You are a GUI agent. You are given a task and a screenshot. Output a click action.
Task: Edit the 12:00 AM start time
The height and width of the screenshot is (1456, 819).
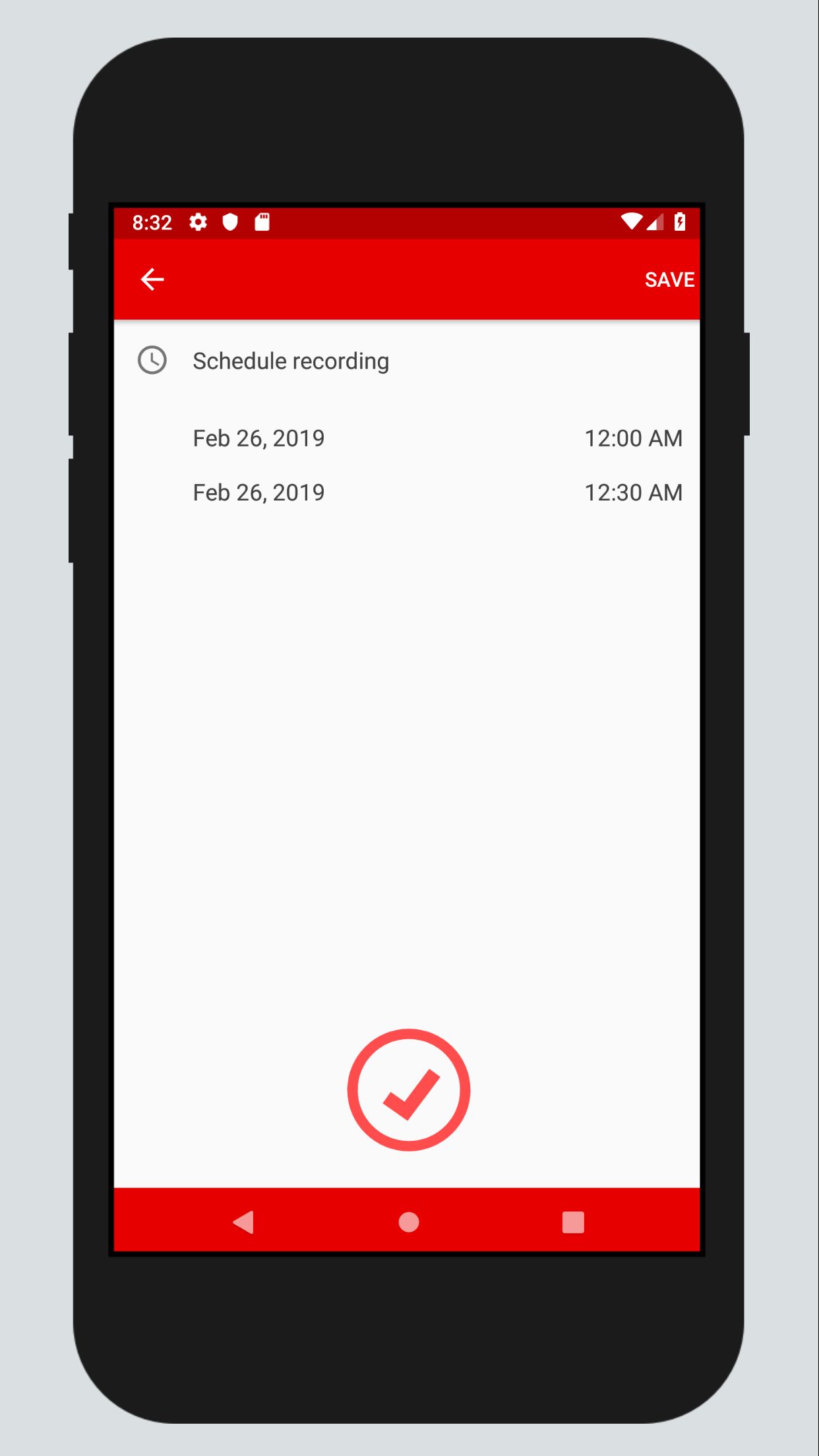pyautogui.click(x=633, y=439)
